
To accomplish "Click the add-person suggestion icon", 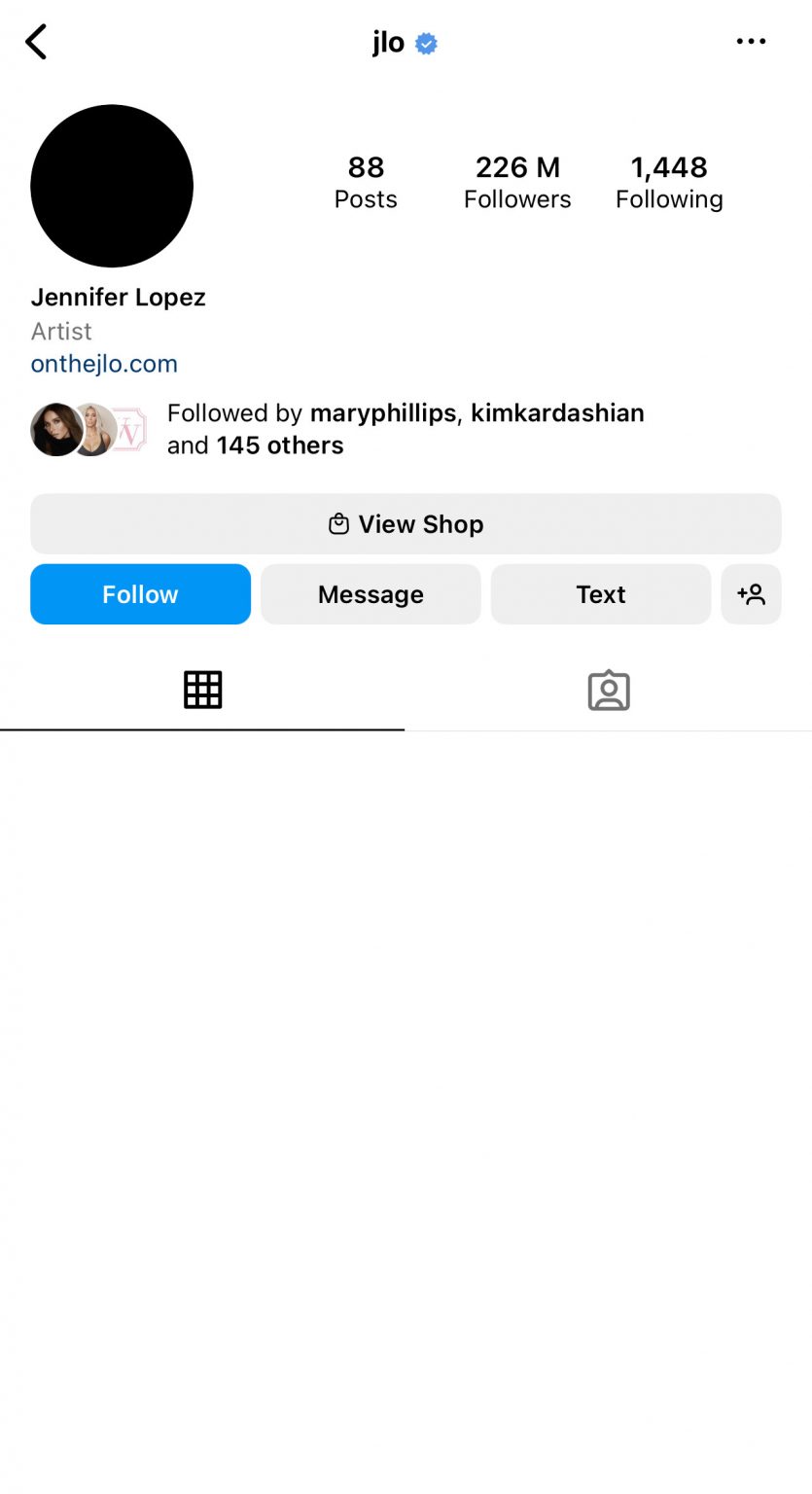I will [x=751, y=593].
